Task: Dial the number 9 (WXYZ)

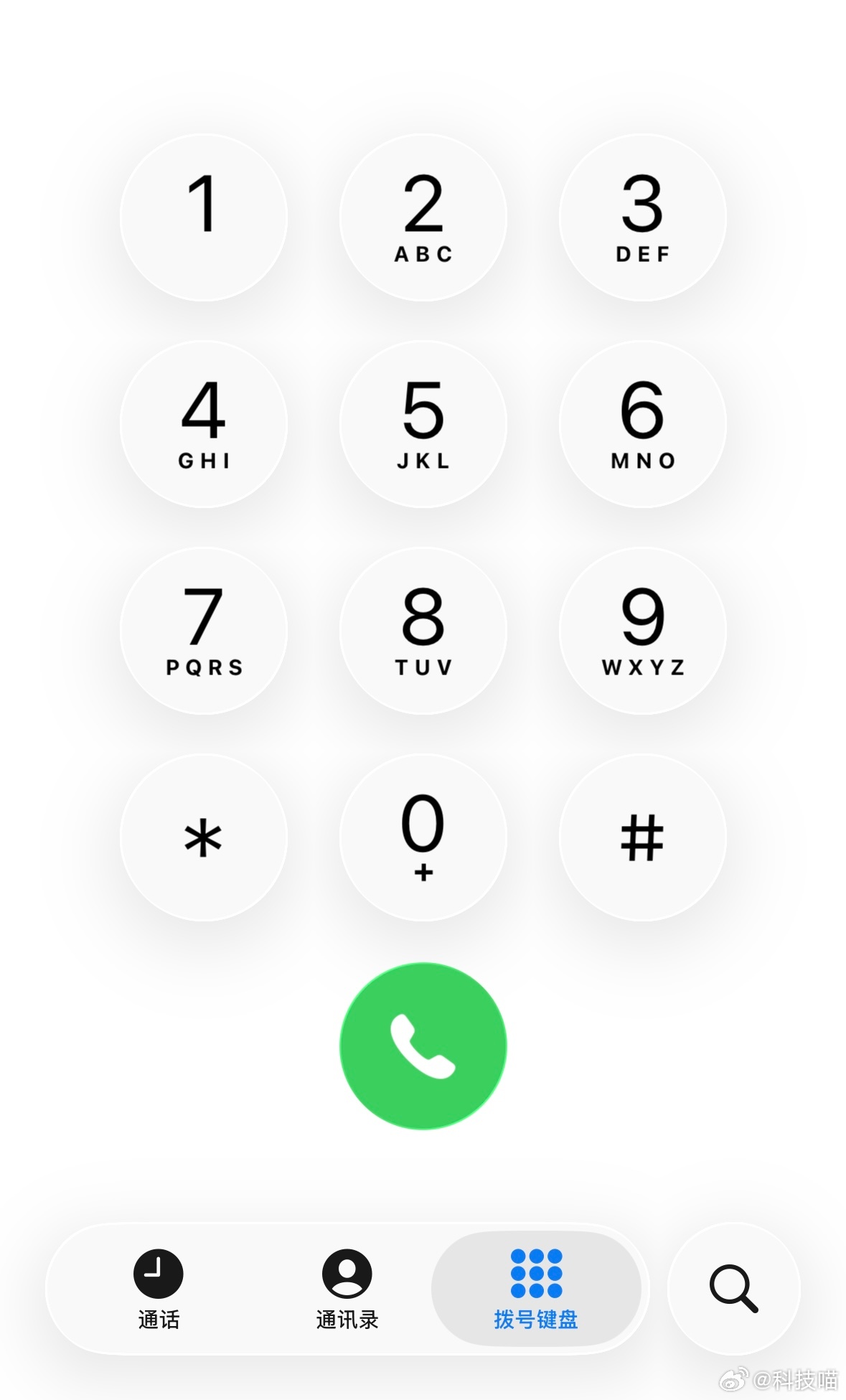Action: 643,631
